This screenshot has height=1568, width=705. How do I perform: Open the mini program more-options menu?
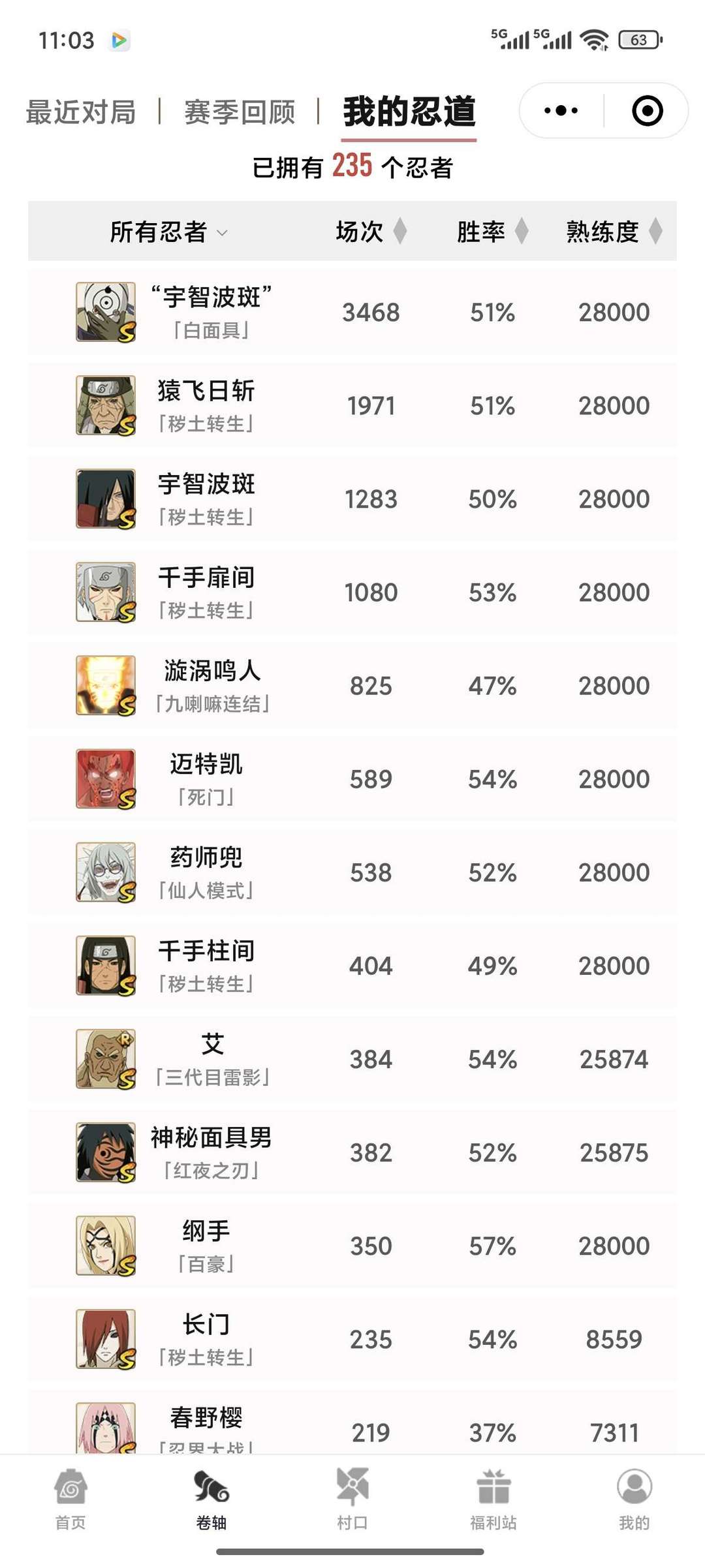pyautogui.click(x=561, y=110)
